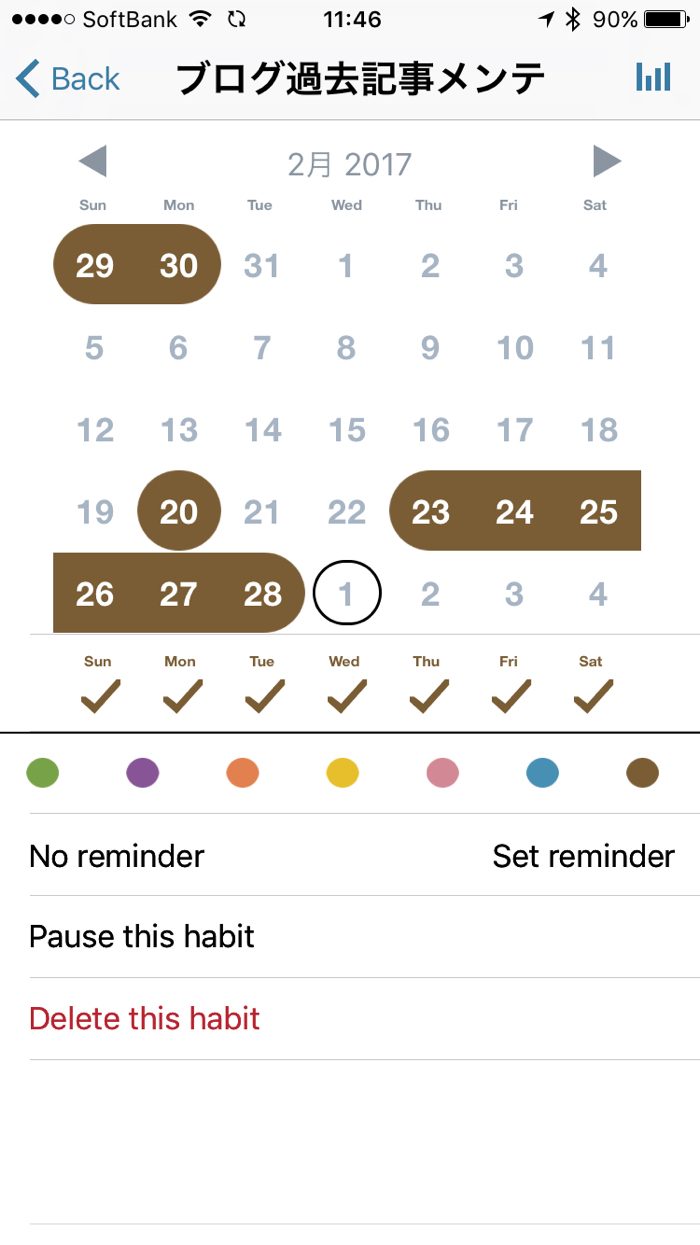Delete this habit
Screen dimensions: 700x1245
[x=145, y=1019]
